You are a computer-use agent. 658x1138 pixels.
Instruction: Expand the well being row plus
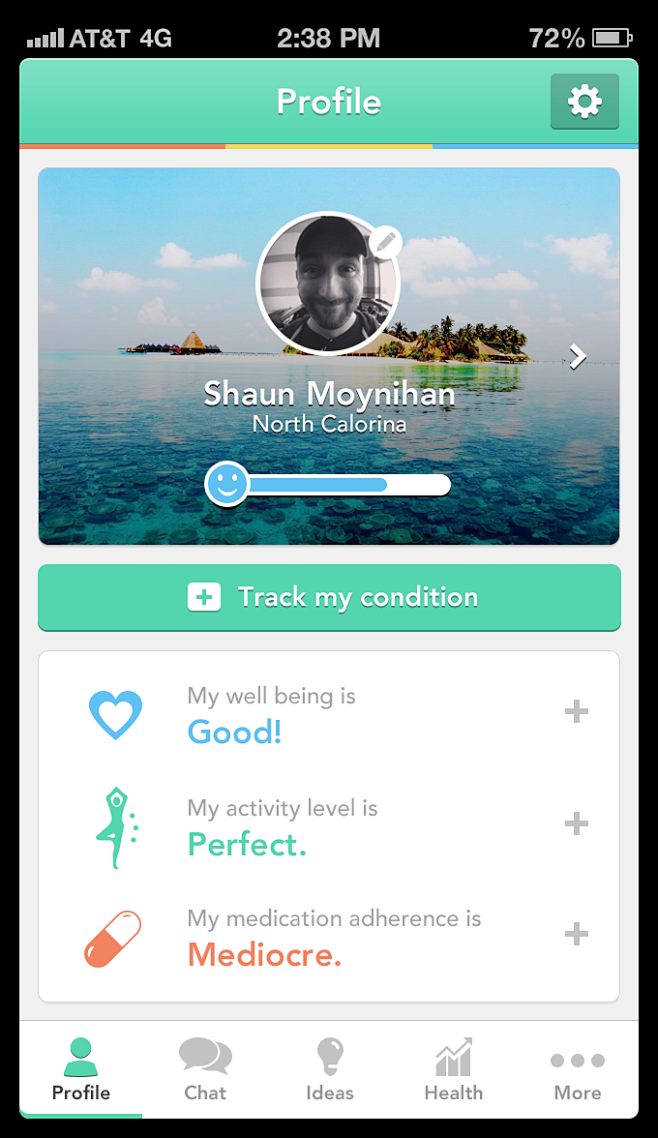pyautogui.click(x=576, y=712)
